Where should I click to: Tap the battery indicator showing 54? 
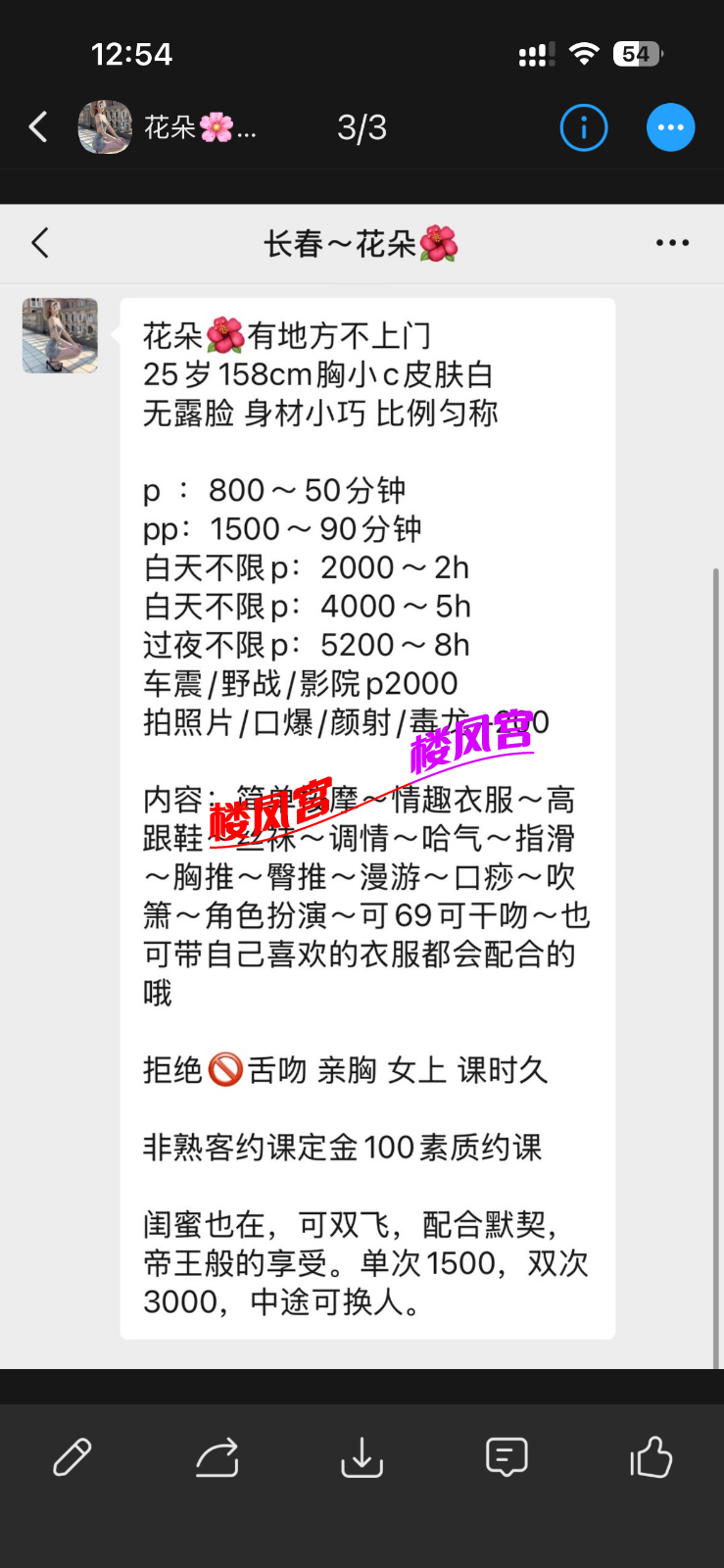pyautogui.click(x=638, y=54)
